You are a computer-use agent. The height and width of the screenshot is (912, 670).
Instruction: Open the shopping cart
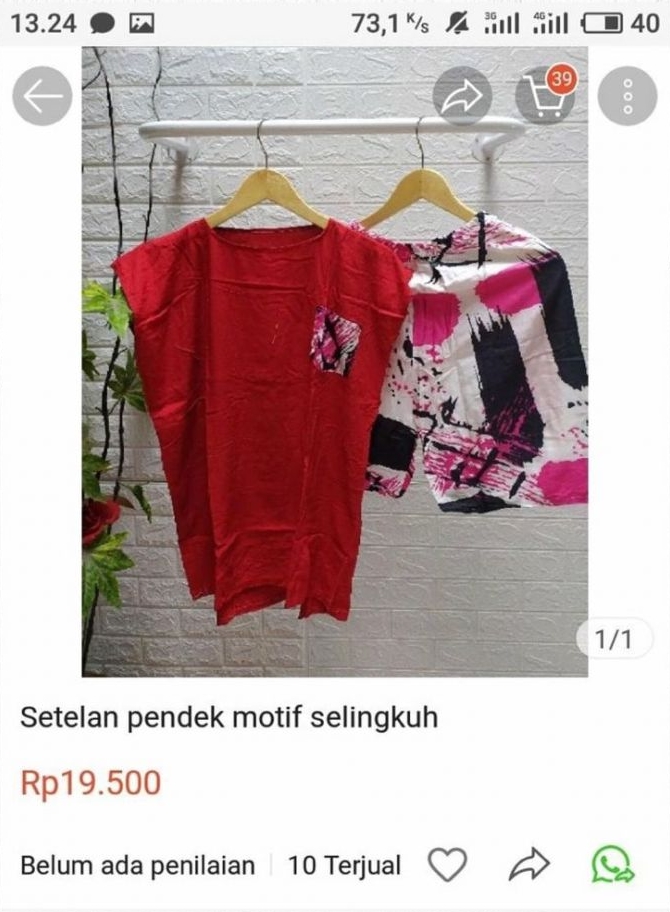(543, 96)
